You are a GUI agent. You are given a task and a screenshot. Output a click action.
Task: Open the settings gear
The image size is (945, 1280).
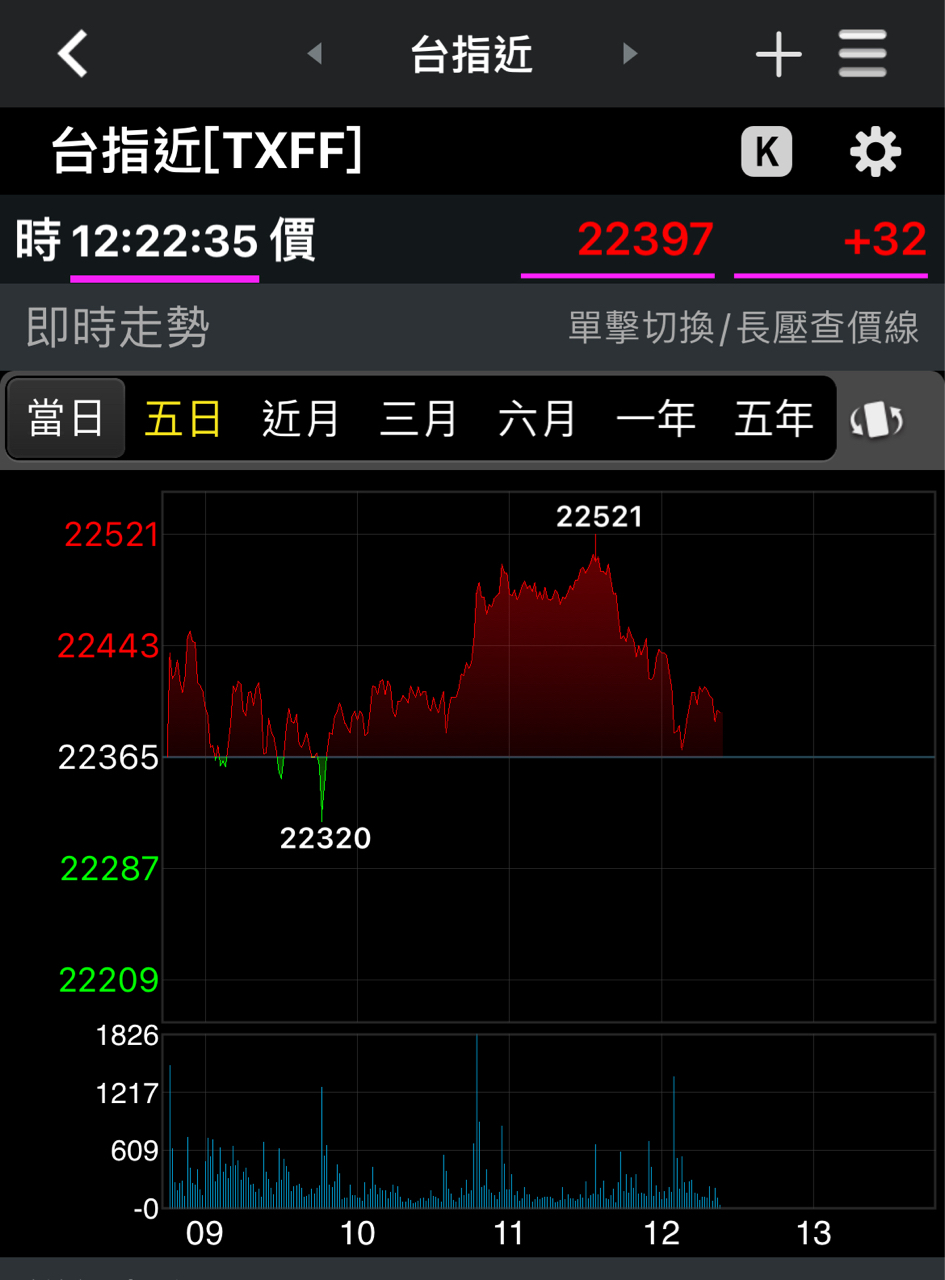pyautogui.click(x=875, y=153)
